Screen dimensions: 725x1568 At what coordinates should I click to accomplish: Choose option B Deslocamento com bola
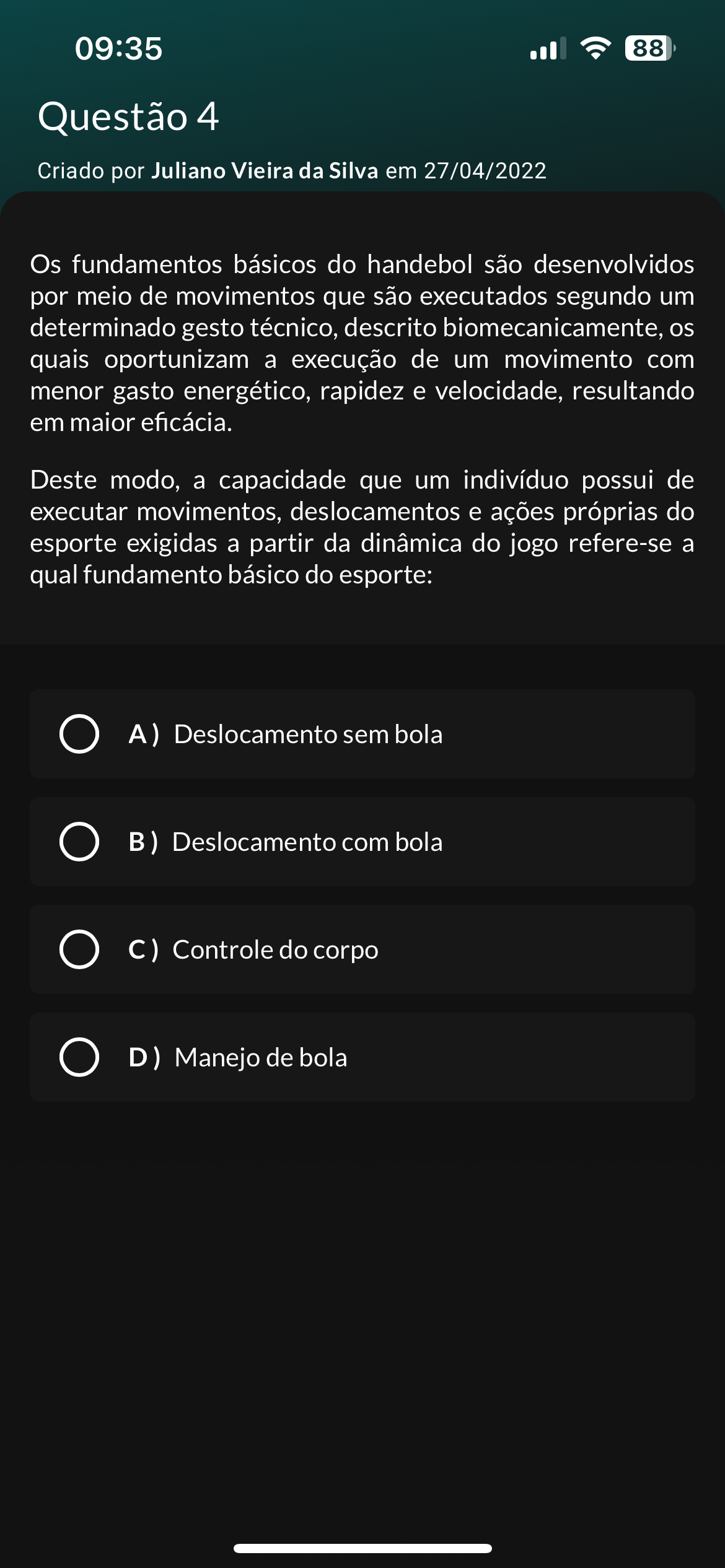[362, 842]
